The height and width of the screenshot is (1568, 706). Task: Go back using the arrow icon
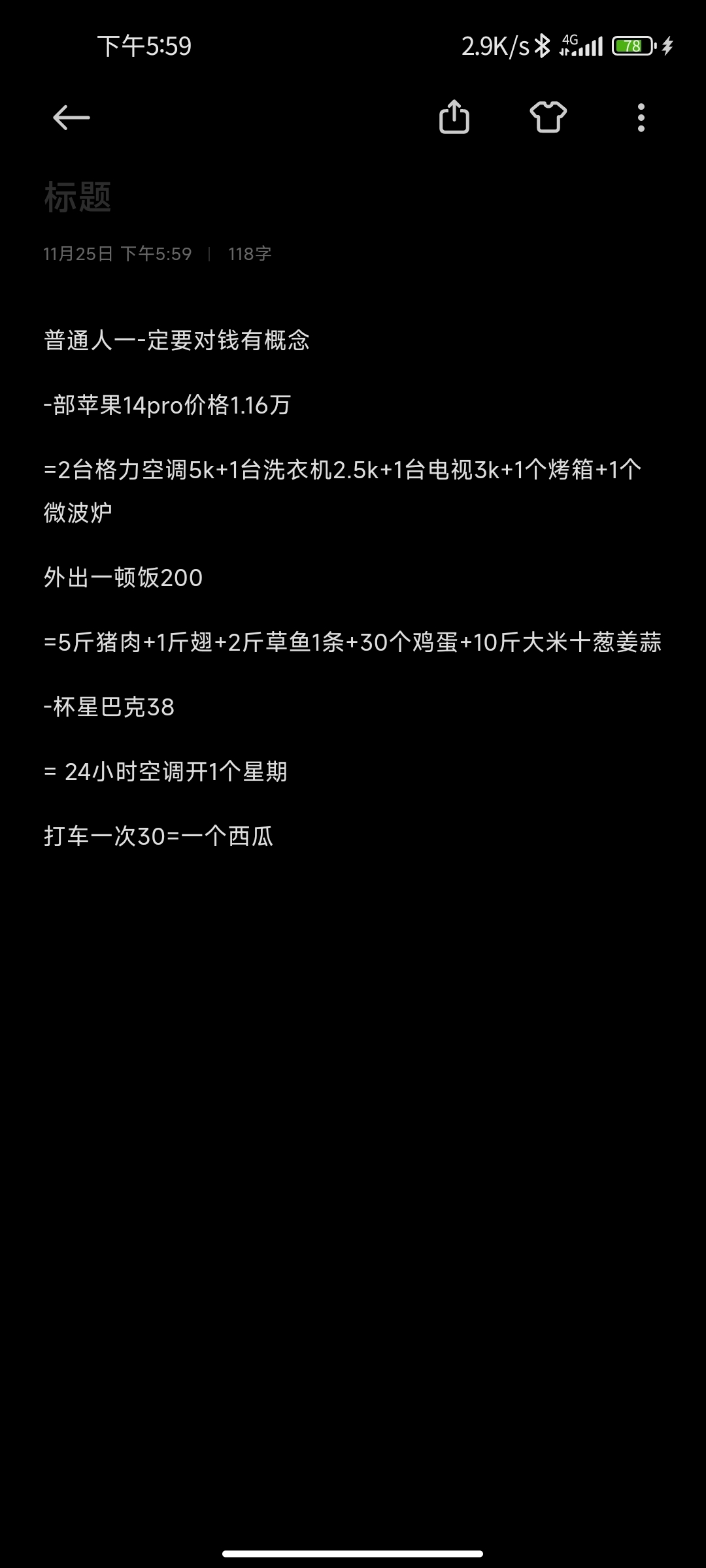[71, 118]
